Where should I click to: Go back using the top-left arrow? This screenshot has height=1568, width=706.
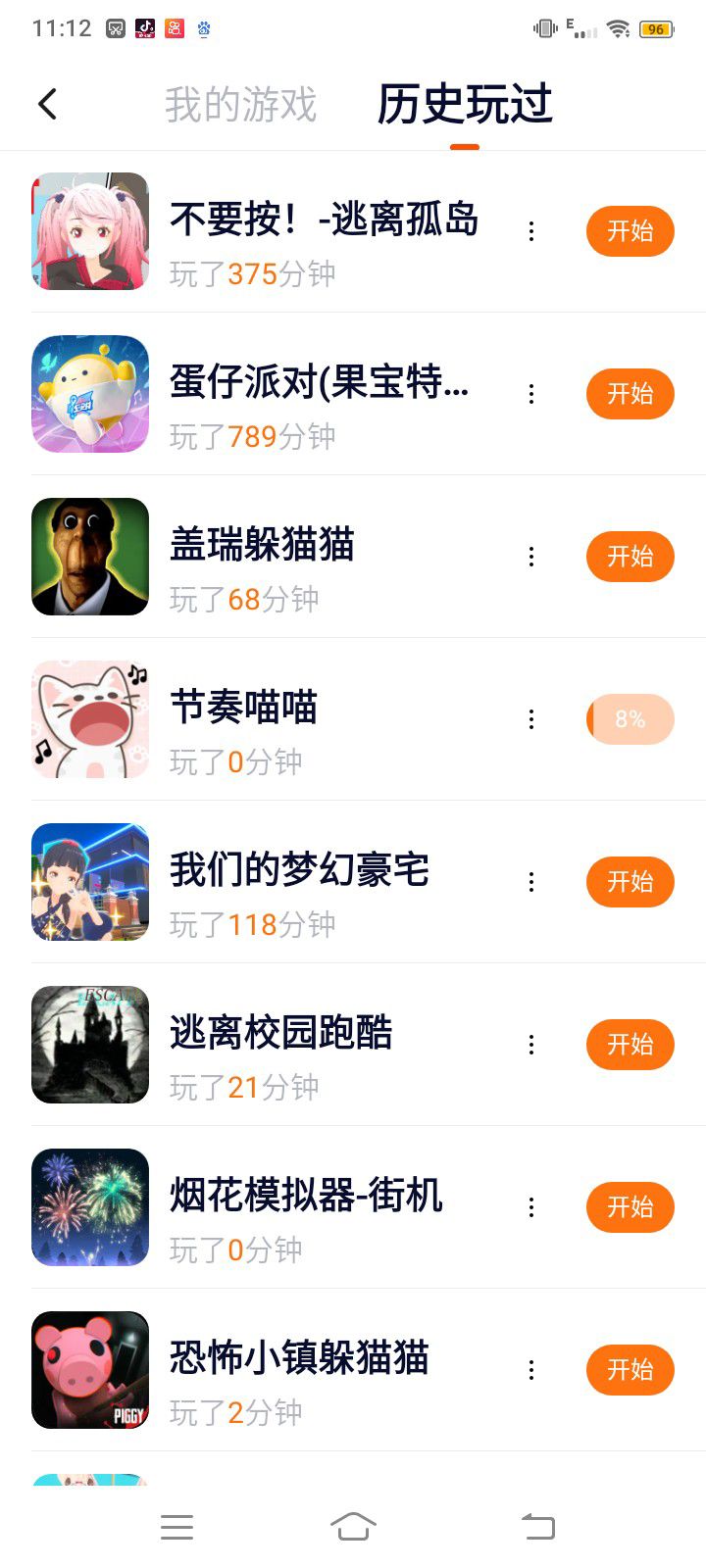pos(47,104)
